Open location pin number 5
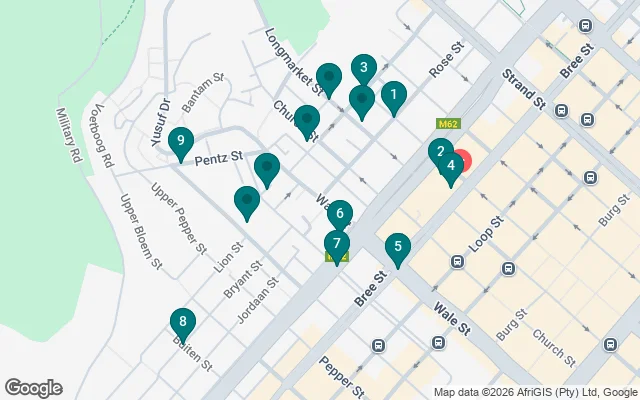This screenshot has width=640, height=400. coord(398,247)
